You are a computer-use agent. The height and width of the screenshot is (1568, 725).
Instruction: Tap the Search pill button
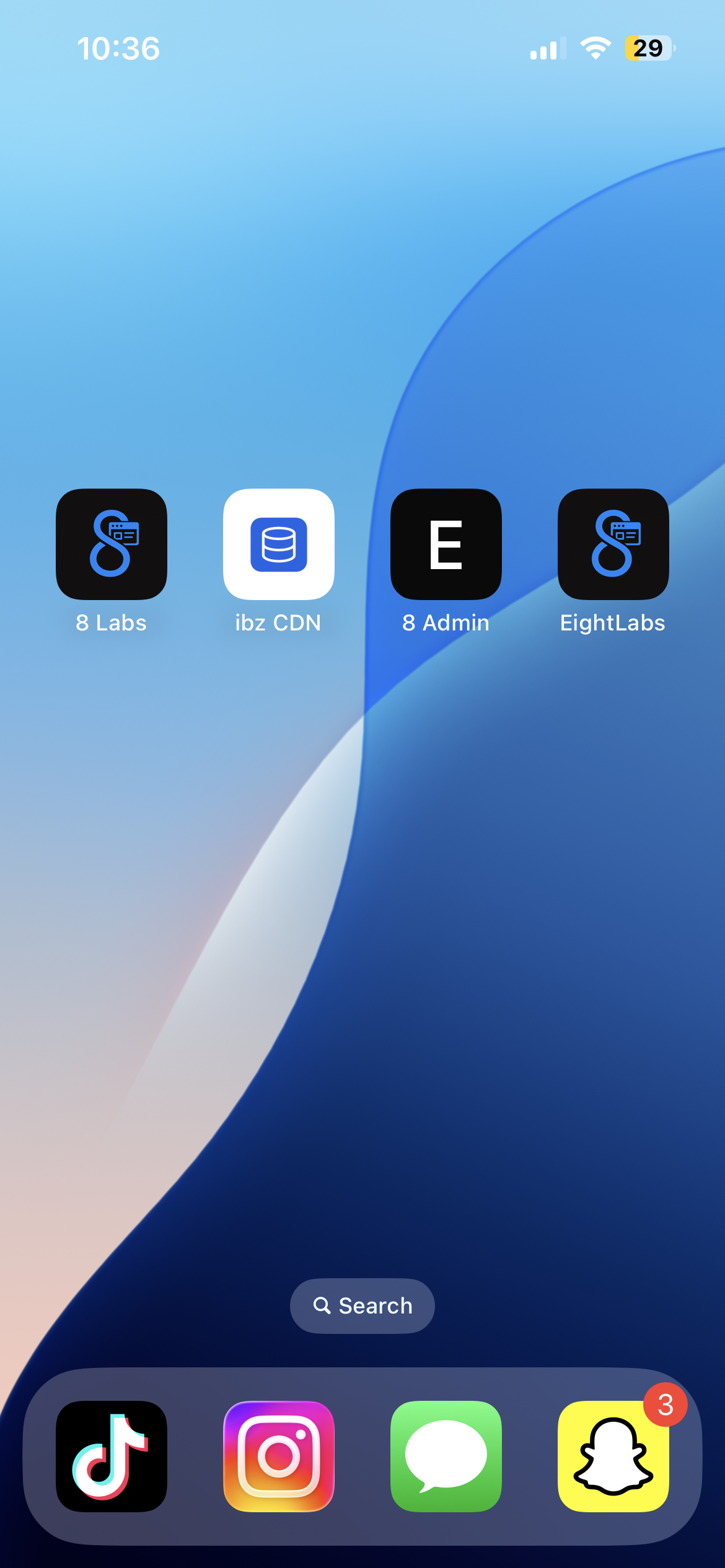tap(362, 1305)
